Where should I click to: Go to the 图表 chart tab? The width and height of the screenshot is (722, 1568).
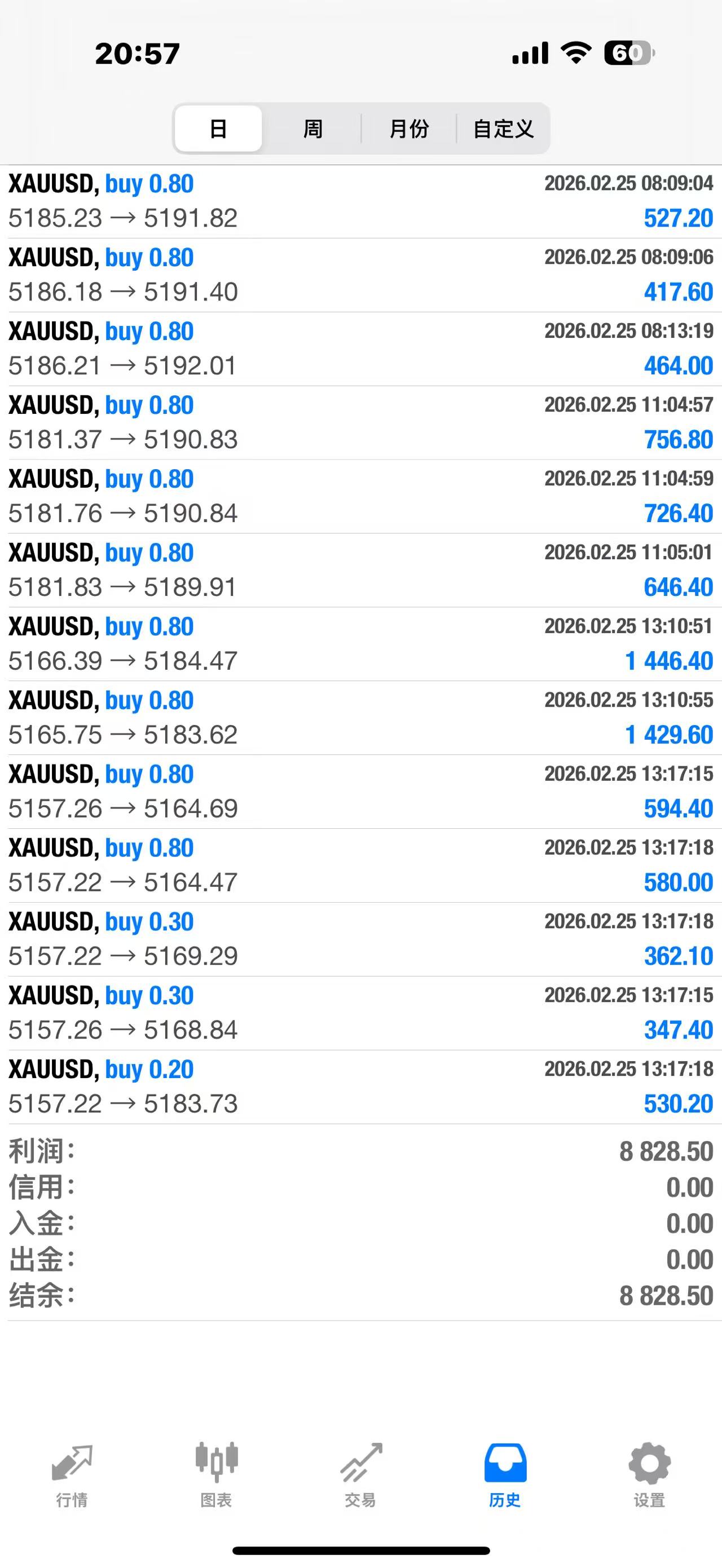tap(216, 1474)
